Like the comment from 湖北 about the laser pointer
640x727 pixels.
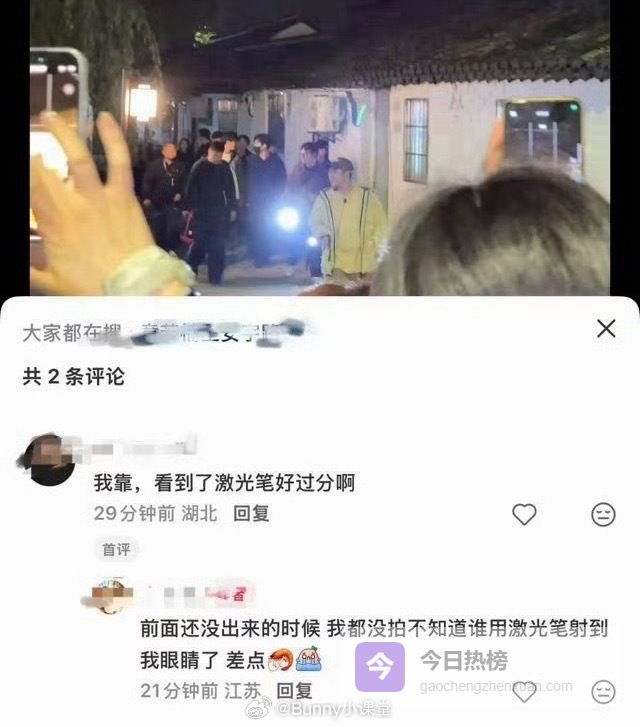click(524, 514)
